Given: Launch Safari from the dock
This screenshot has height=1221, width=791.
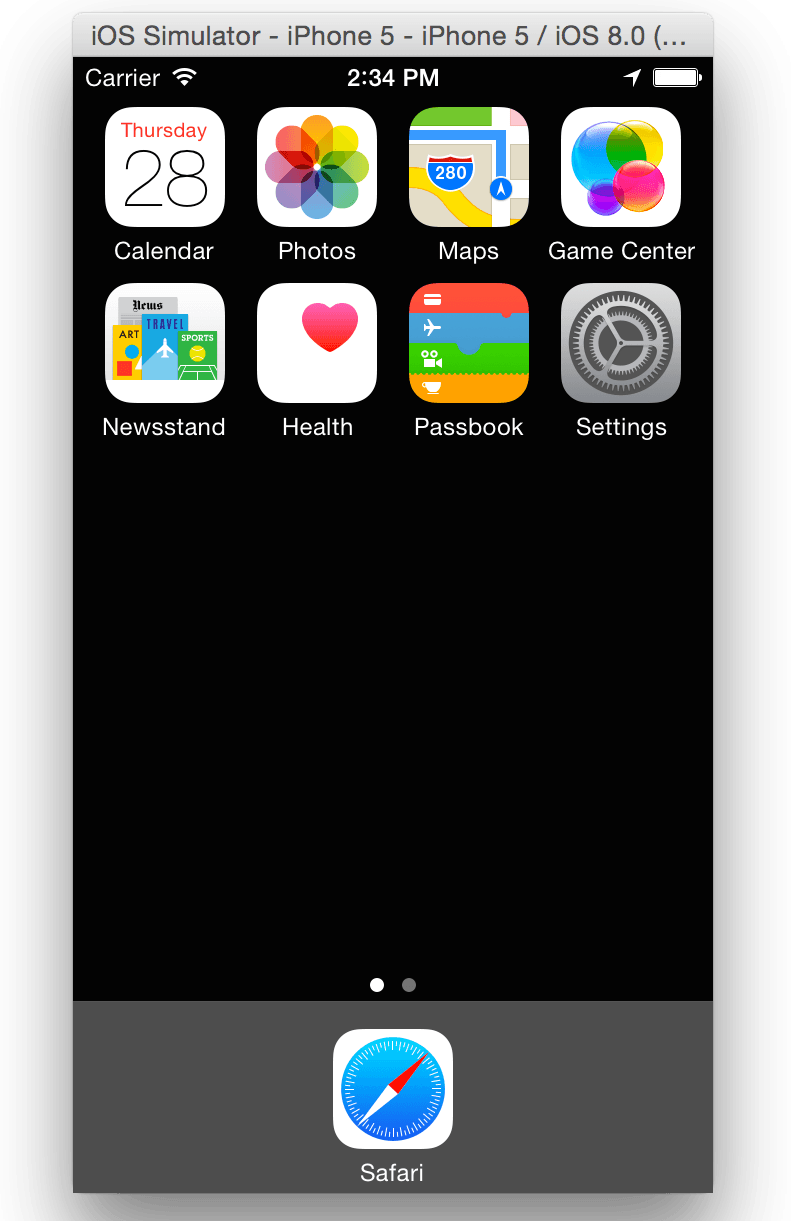Looking at the screenshot, I should click(x=392, y=1089).
